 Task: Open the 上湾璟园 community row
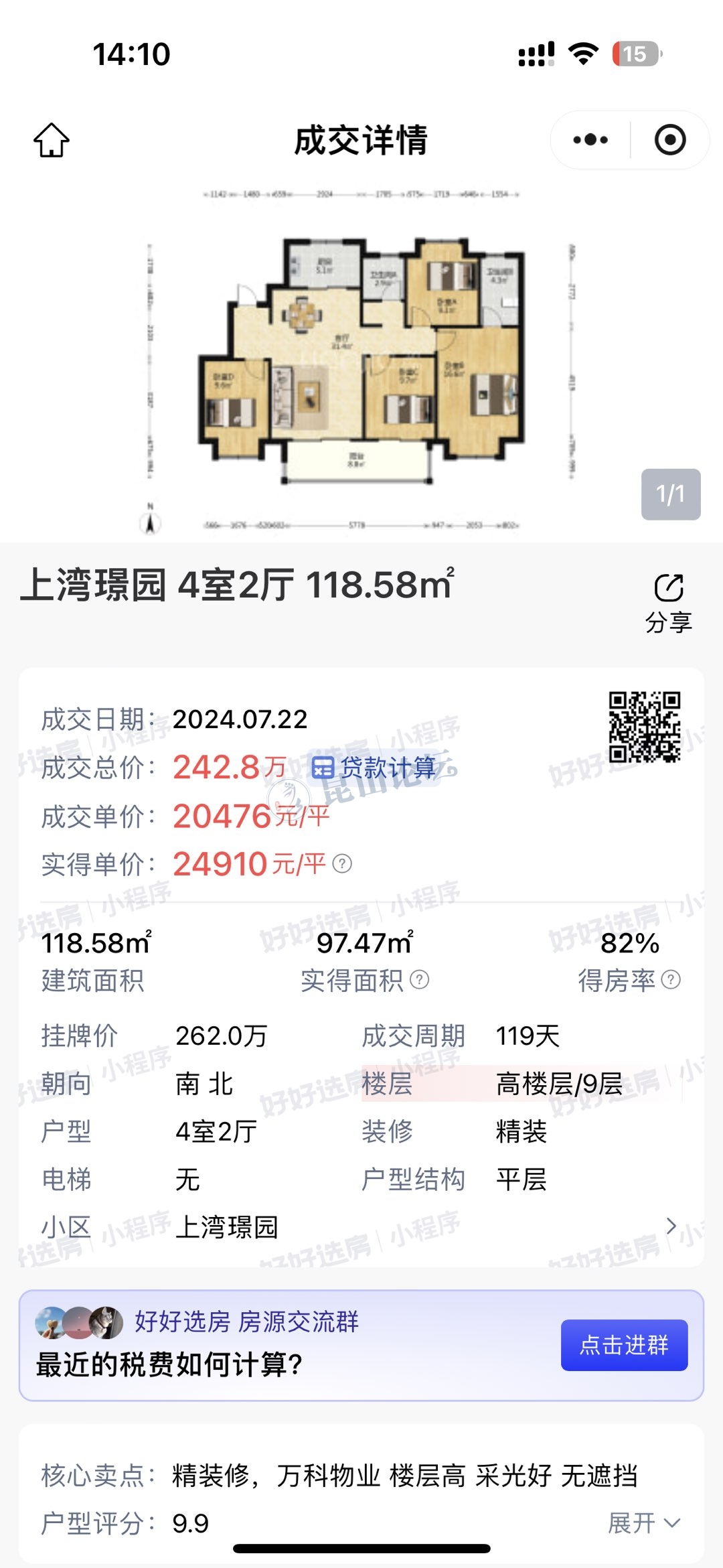[361, 1227]
